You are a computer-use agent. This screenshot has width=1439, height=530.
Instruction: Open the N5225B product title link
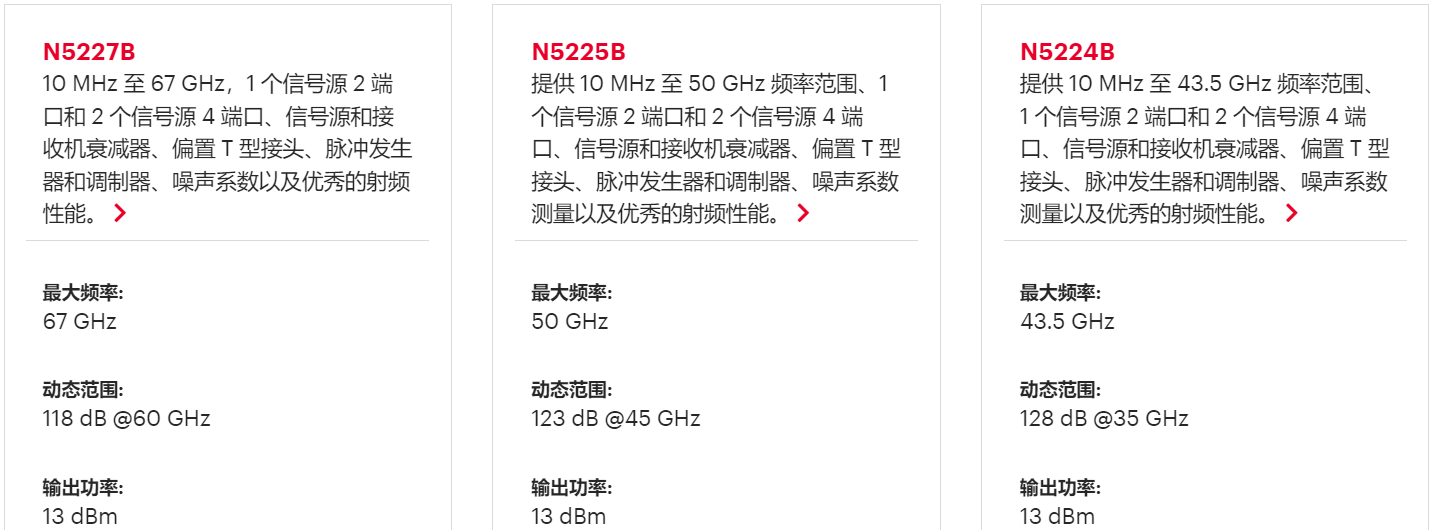click(578, 52)
